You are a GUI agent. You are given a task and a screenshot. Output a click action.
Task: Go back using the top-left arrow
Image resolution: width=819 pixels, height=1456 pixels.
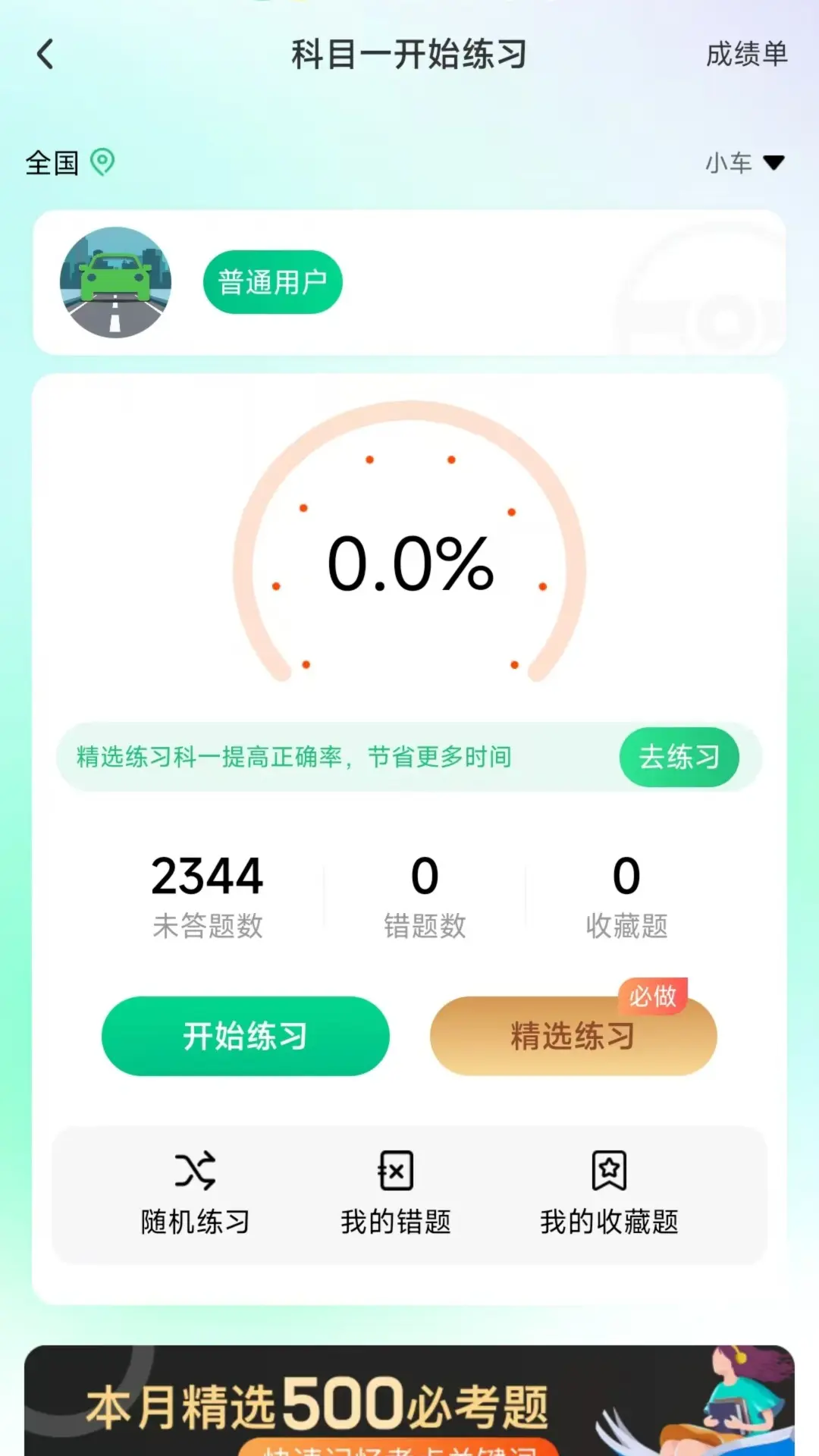[x=45, y=55]
